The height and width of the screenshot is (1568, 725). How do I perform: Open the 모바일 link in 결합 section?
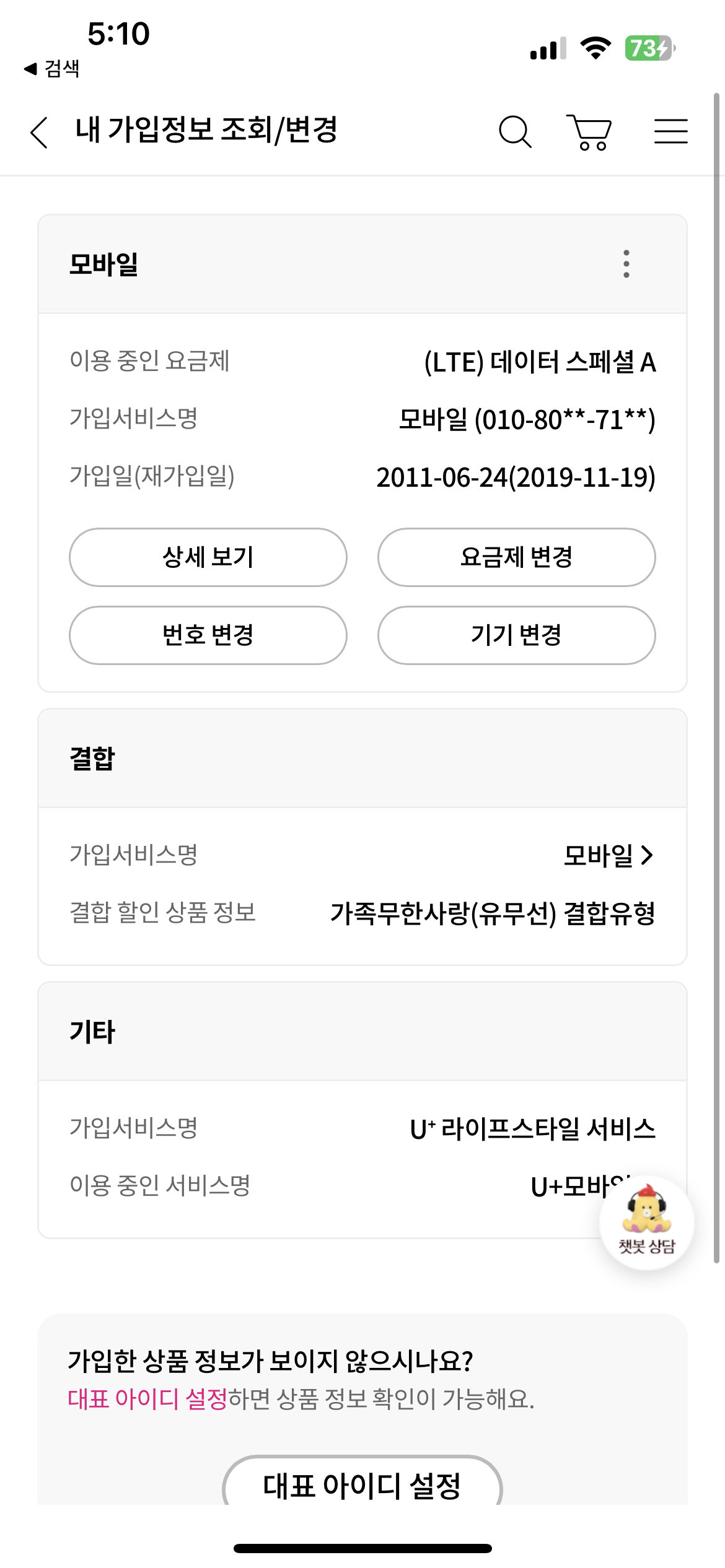609,855
